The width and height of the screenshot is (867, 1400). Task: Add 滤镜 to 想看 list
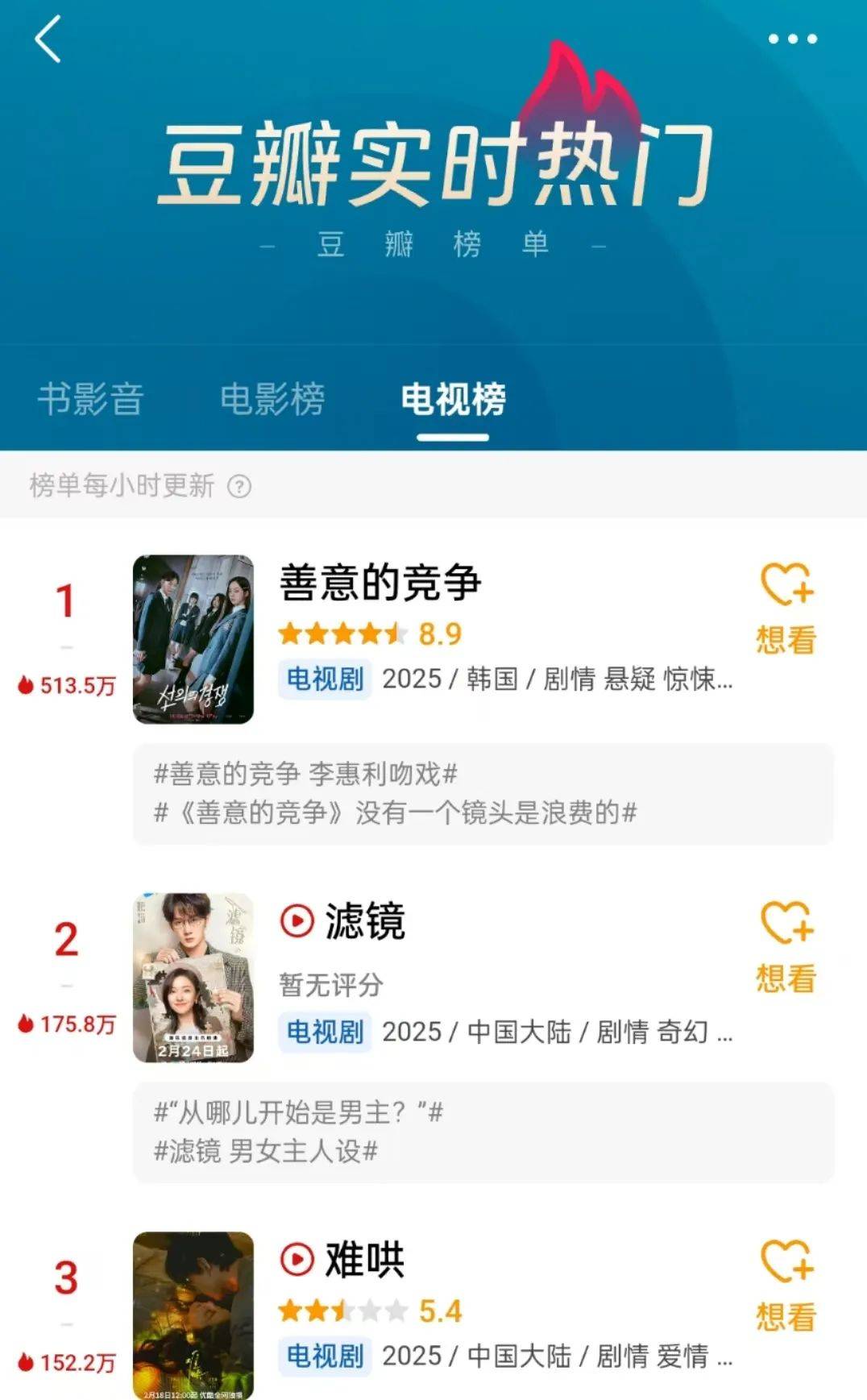(786, 947)
